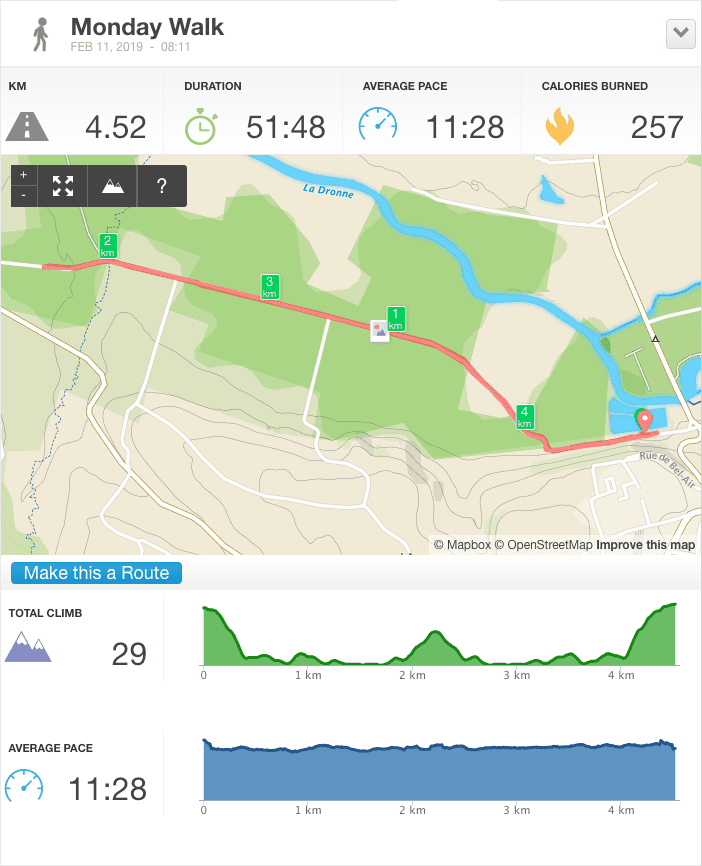Open the map in fullscreen
The width and height of the screenshot is (702, 866).
63,185
